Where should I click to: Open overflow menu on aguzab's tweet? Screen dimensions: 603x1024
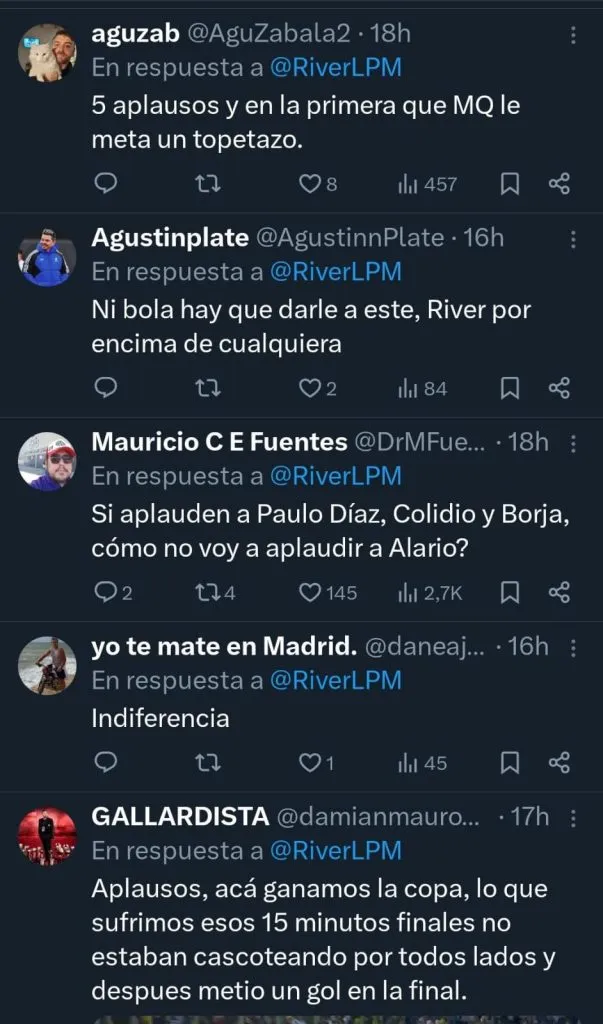[x=573, y=35]
